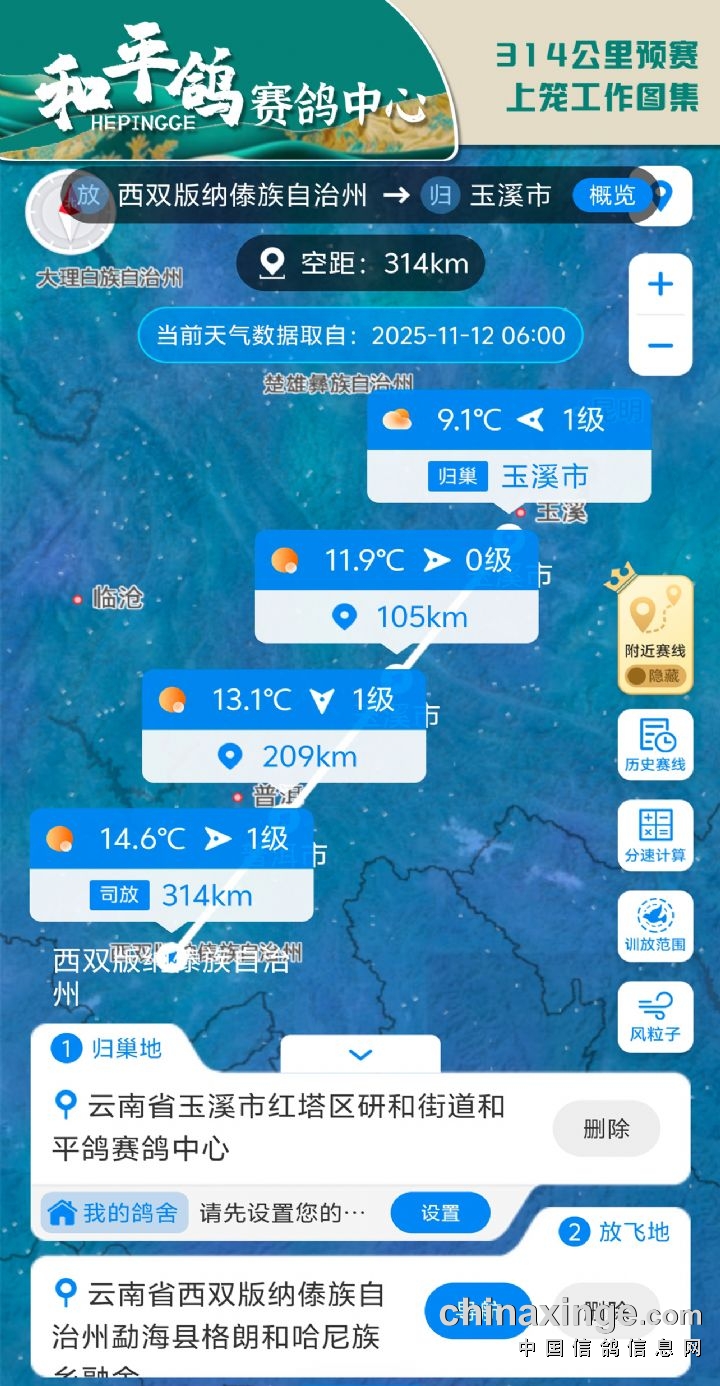Screen dimensions: 720x1386
Task: Select the 105km weather marker
Action: click(x=397, y=588)
